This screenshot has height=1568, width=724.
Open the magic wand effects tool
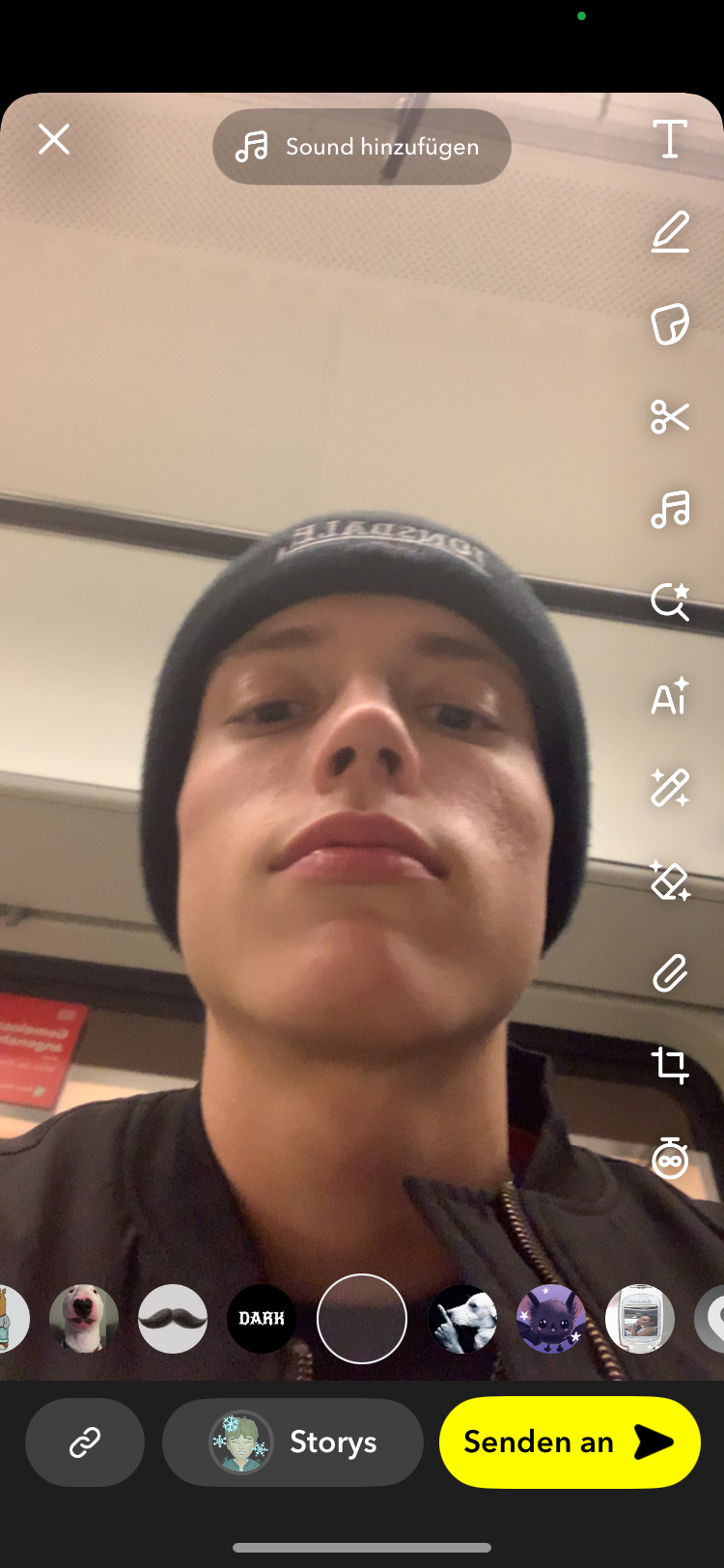(670, 788)
